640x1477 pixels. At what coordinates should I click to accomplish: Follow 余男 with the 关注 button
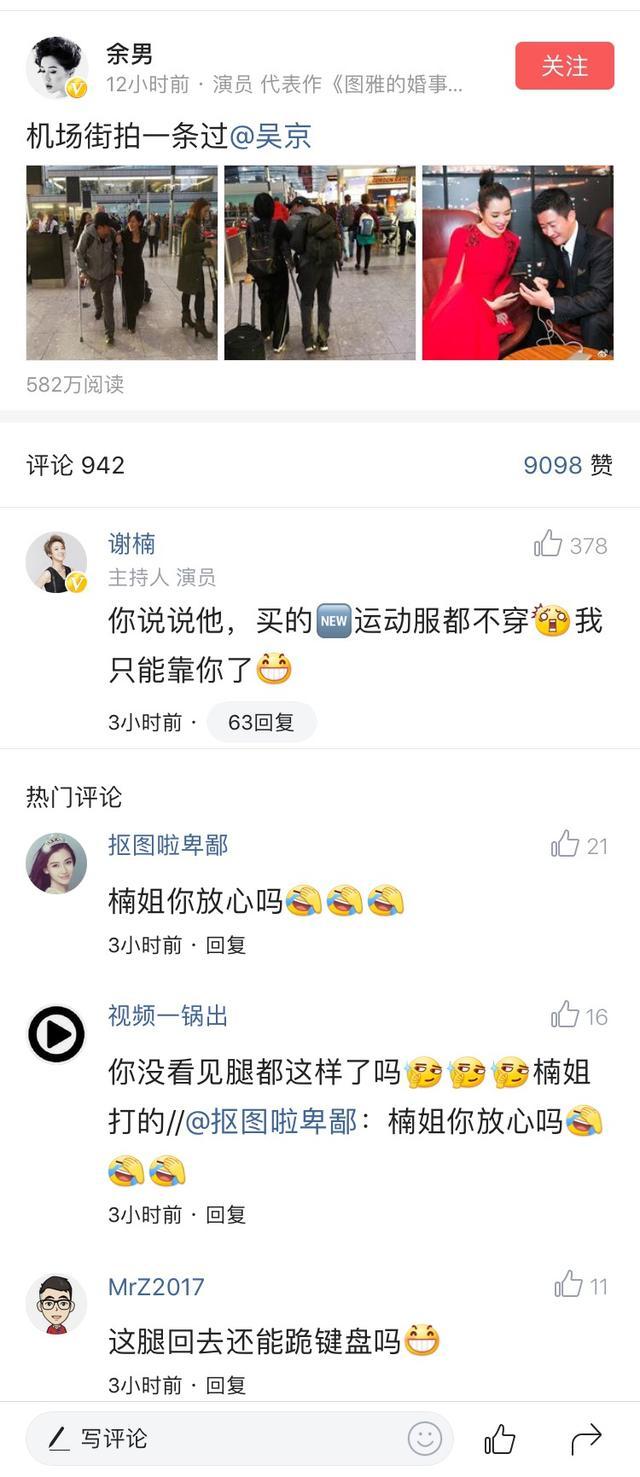click(564, 66)
